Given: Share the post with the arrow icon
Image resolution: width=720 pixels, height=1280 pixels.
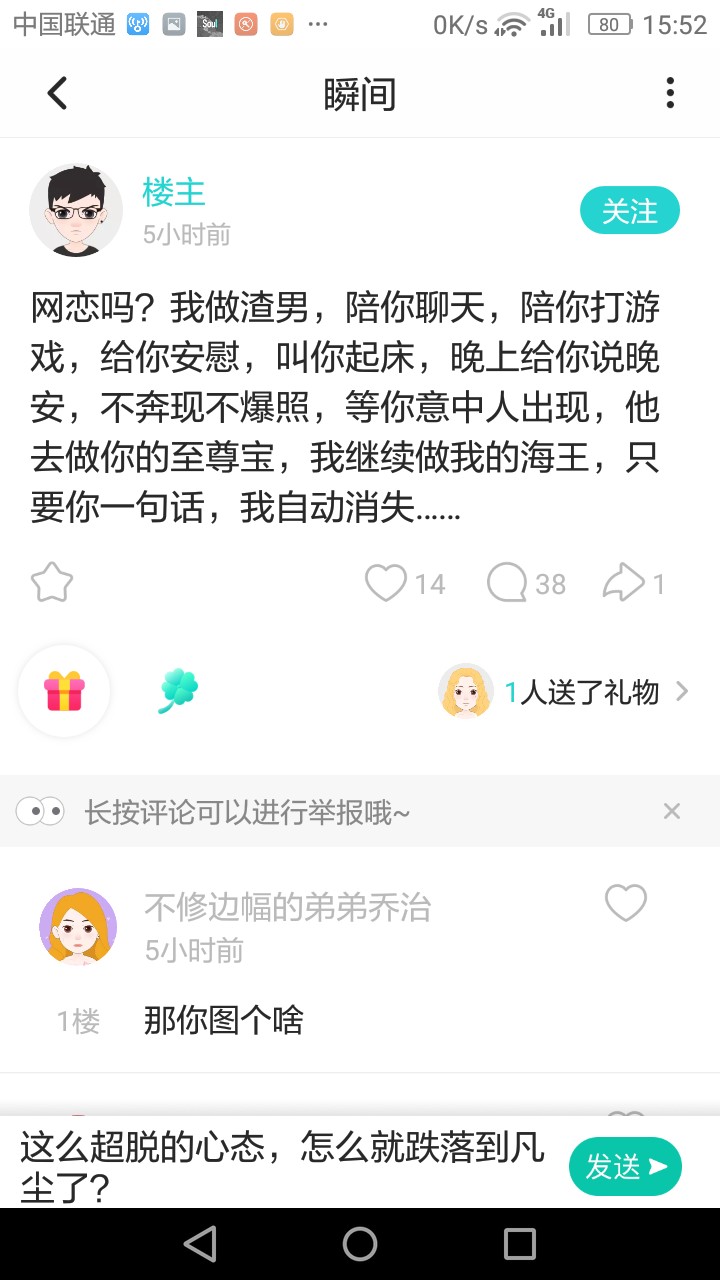Looking at the screenshot, I should (623, 583).
